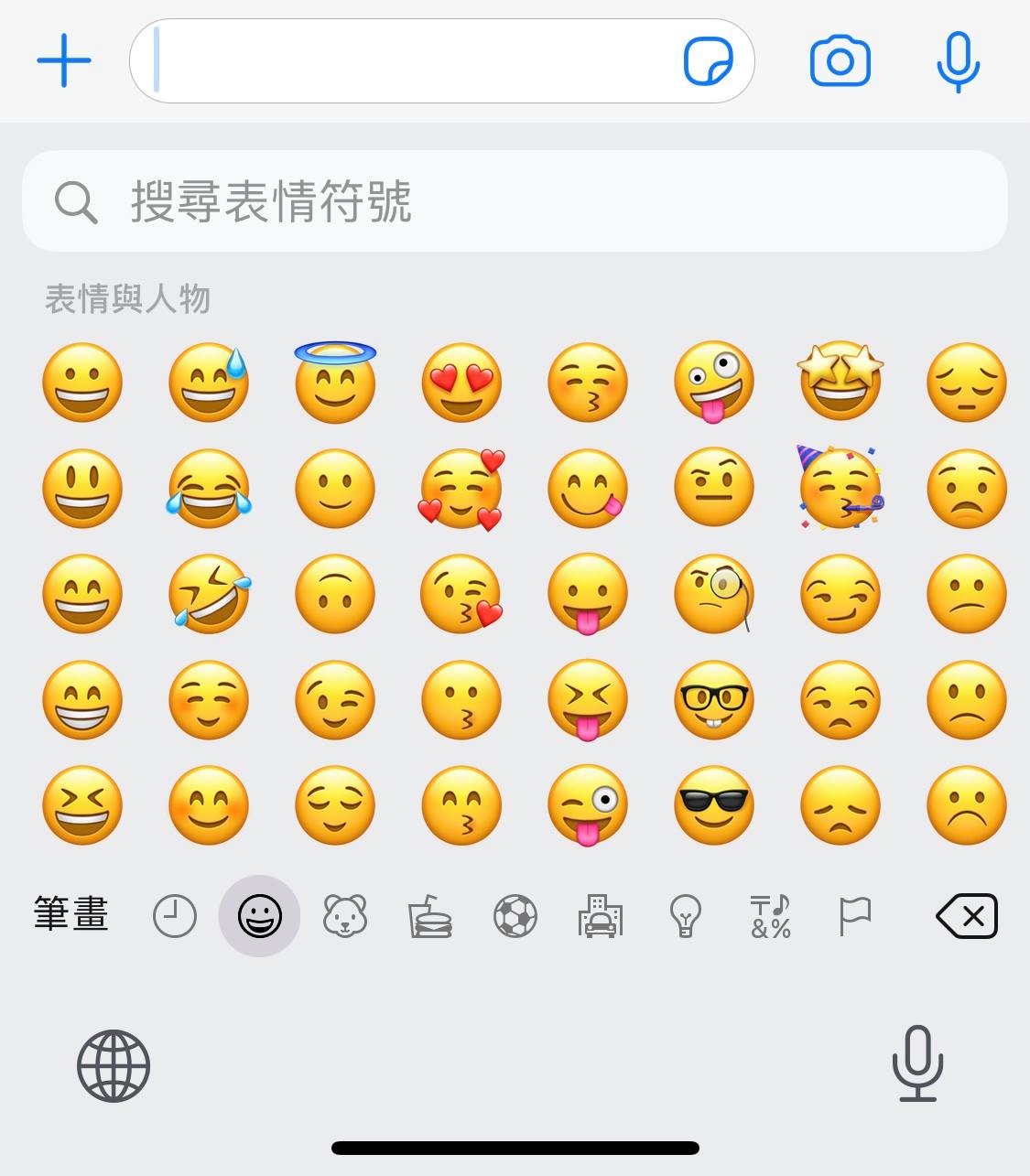This screenshot has width=1030, height=1176.
Task: Record a voice message with the blue microphone
Action: (958, 61)
